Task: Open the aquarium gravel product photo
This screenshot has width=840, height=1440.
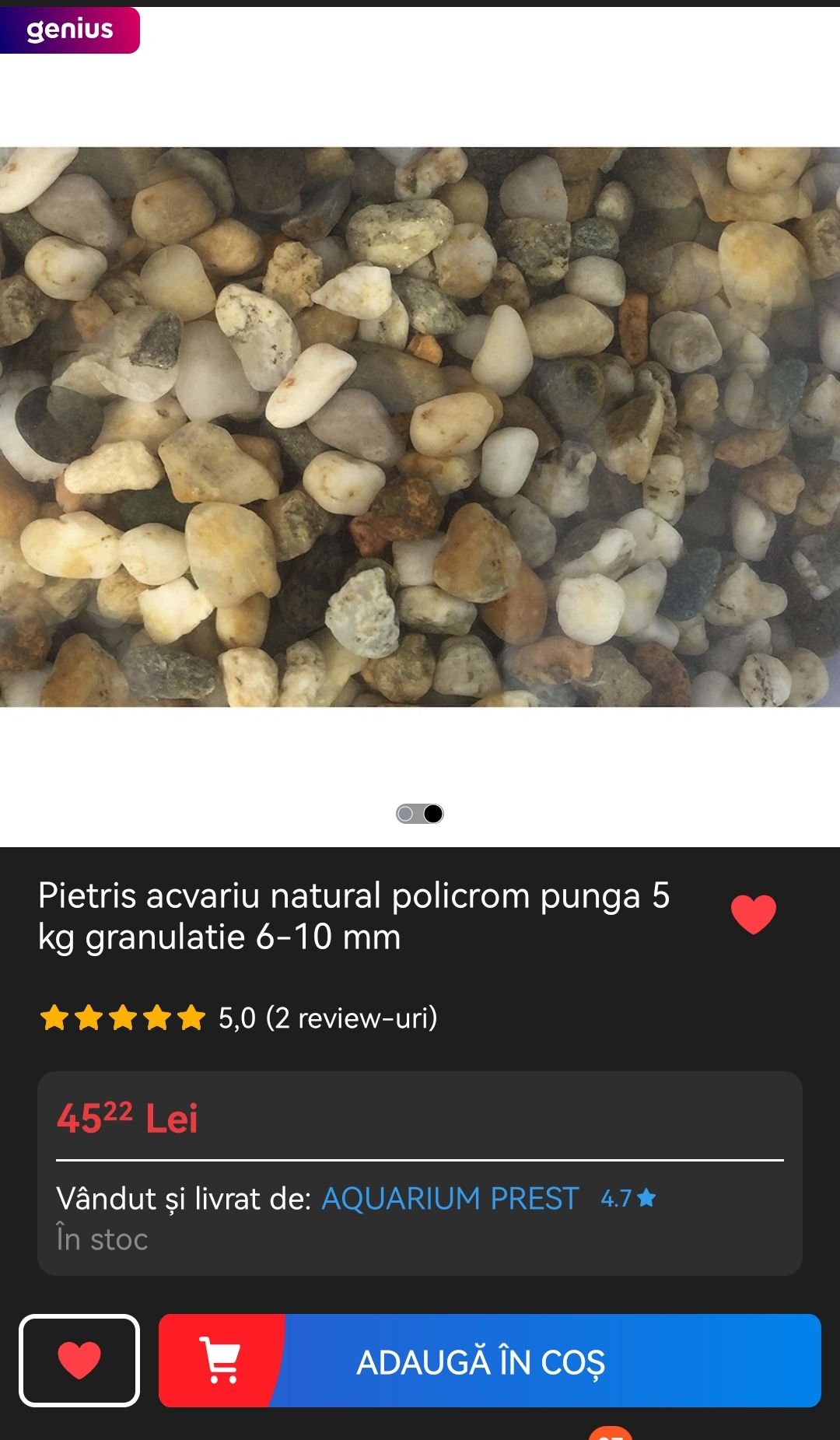Action: (x=420, y=426)
